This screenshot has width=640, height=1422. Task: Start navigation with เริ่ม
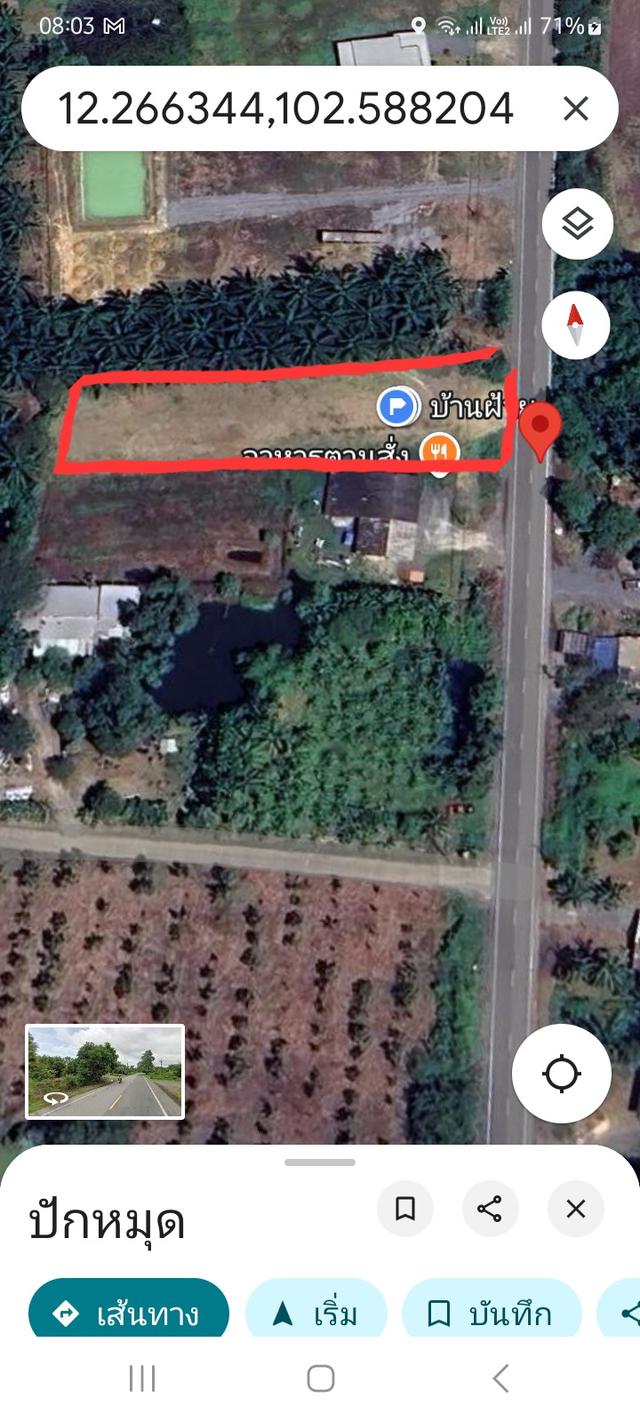click(316, 1313)
